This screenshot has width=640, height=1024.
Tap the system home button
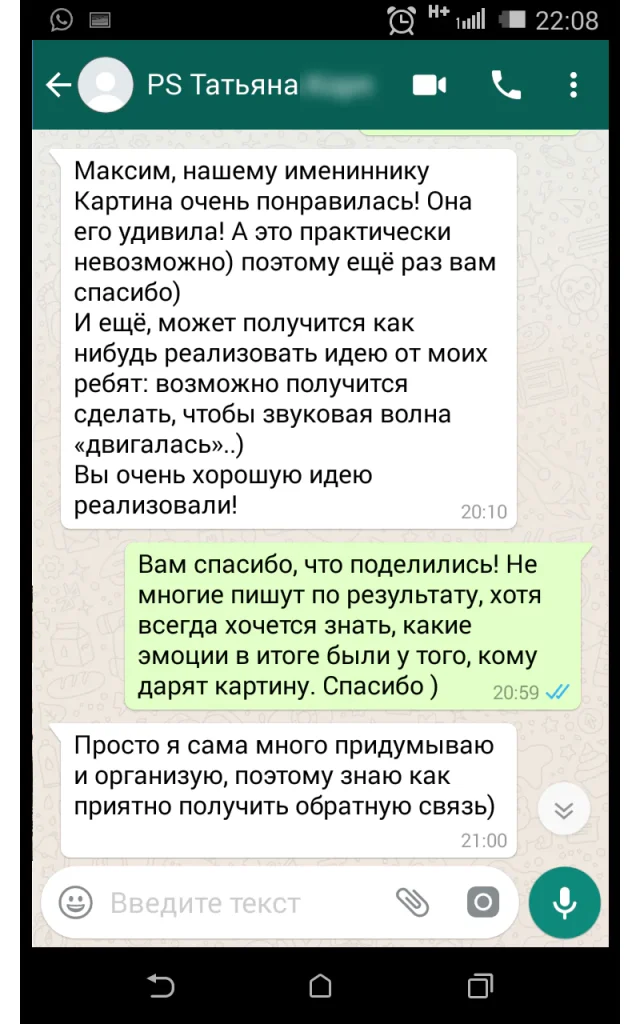point(320,987)
